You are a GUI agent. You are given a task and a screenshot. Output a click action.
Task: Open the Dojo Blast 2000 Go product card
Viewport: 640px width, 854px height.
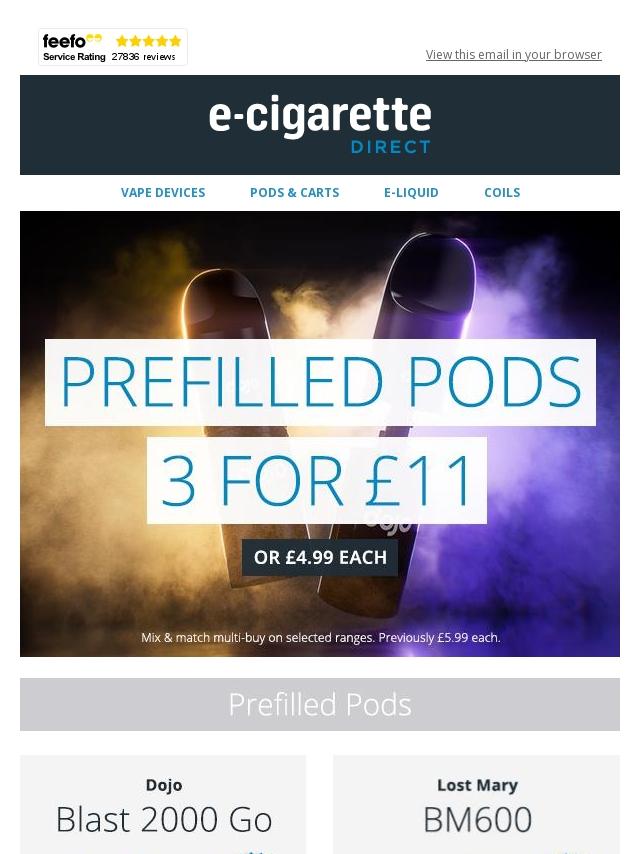click(x=163, y=805)
